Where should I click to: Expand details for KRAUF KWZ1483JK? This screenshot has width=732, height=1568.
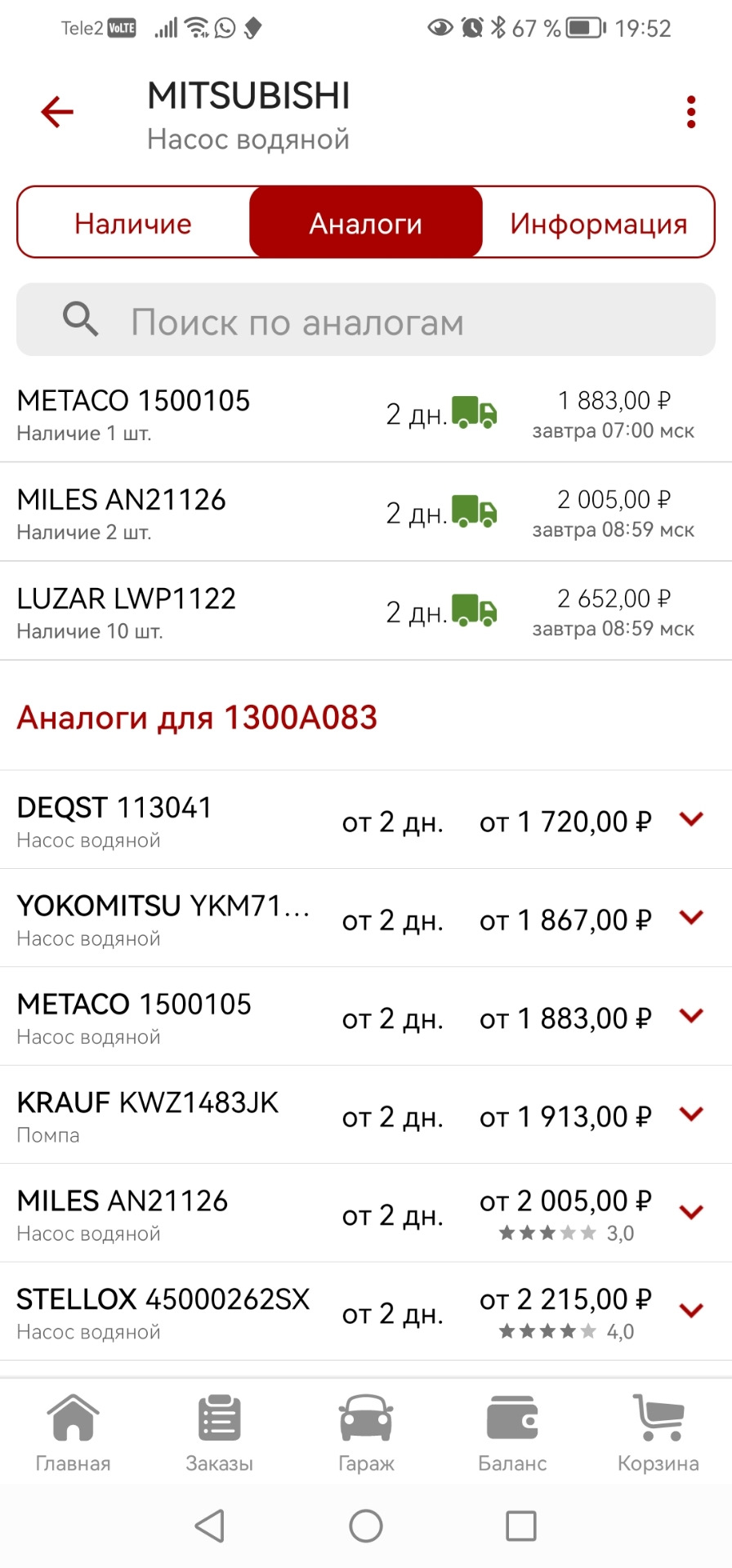692,1114
